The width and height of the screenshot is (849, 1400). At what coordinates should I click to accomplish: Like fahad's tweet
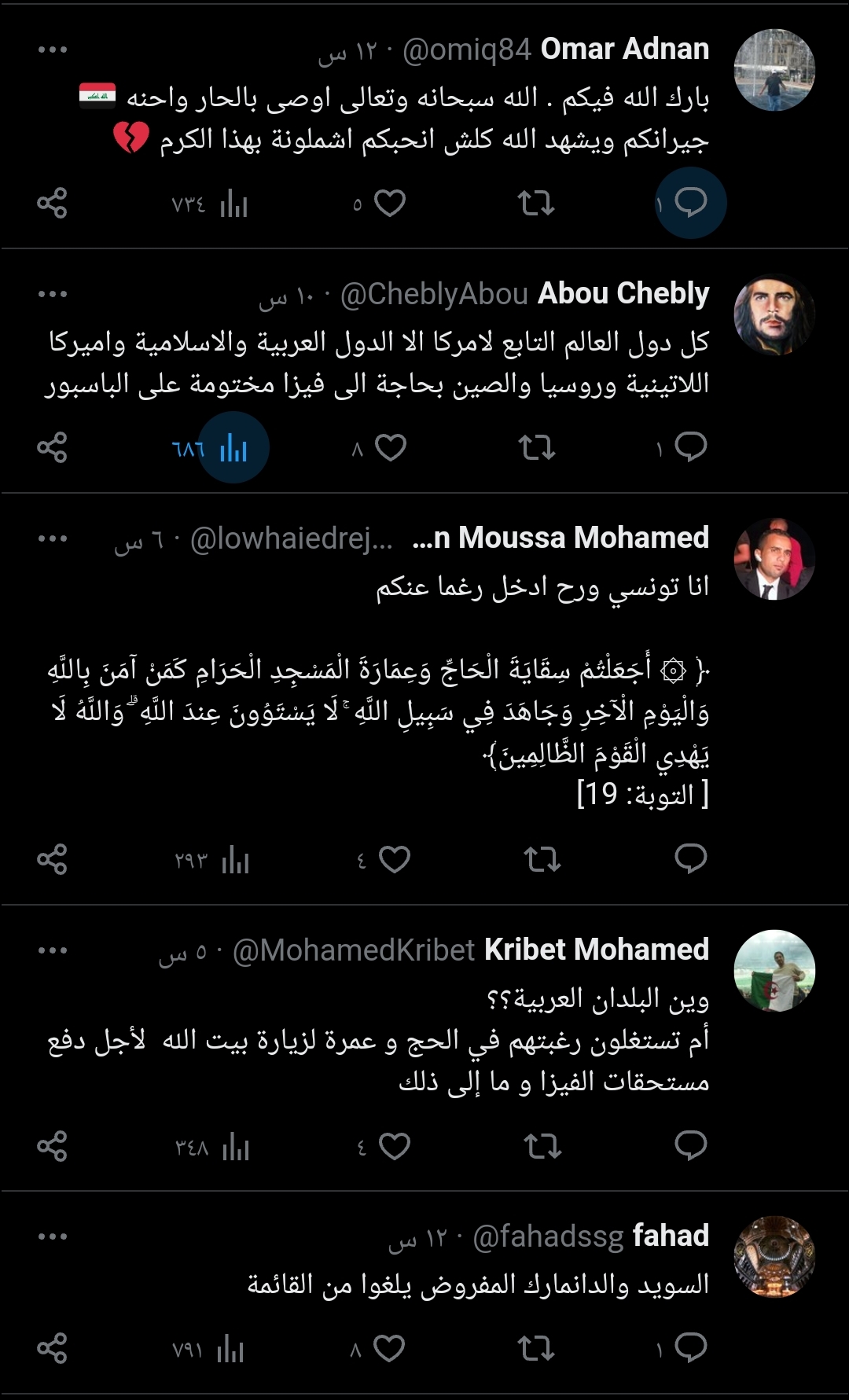tap(390, 1349)
